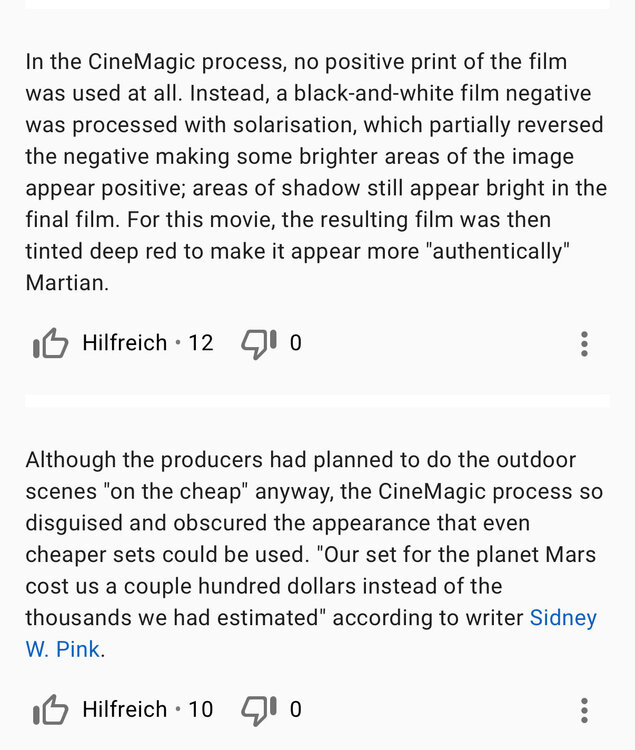This screenshot has width=635, height=750.
Task: Mark the solarisation trivia as Hilfreich
Action: (51, 344)
